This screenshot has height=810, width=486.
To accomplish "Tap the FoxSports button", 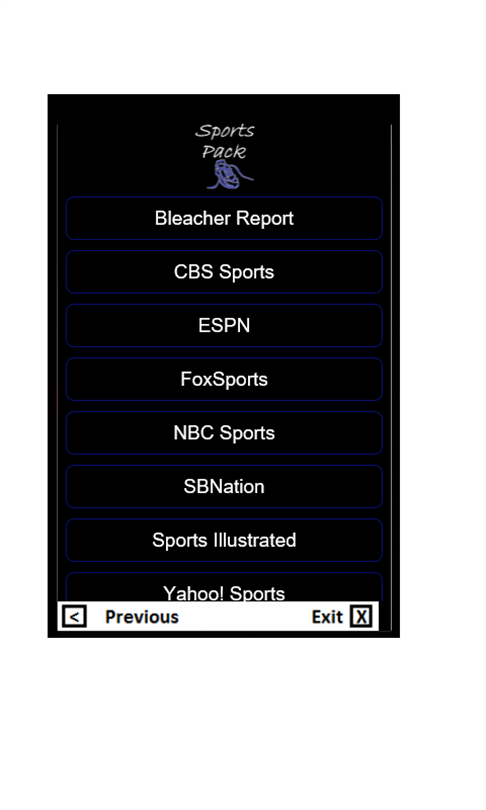I will tap(224, 379).
